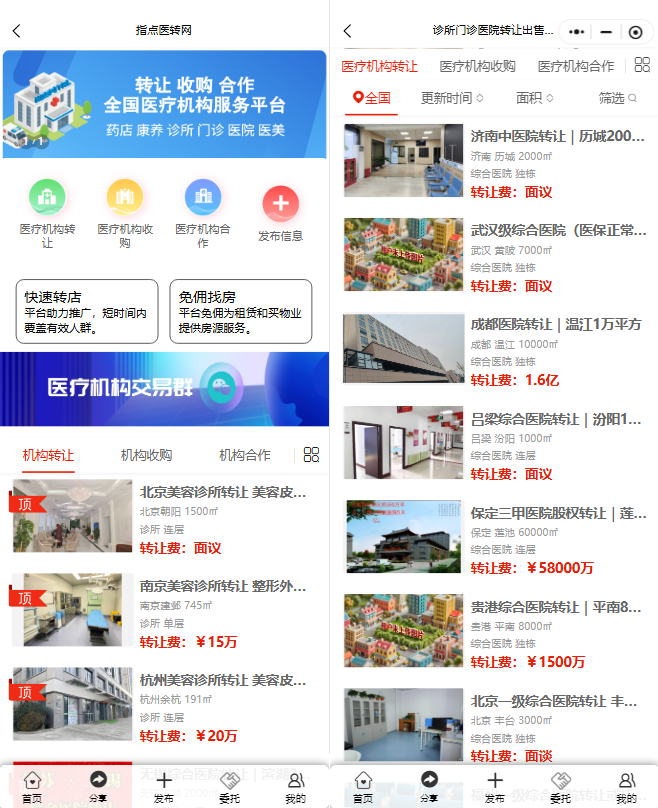Open the 面积 sort dropdown
The width and height of the screenshot is (658, 808).
tap(534, 98)
